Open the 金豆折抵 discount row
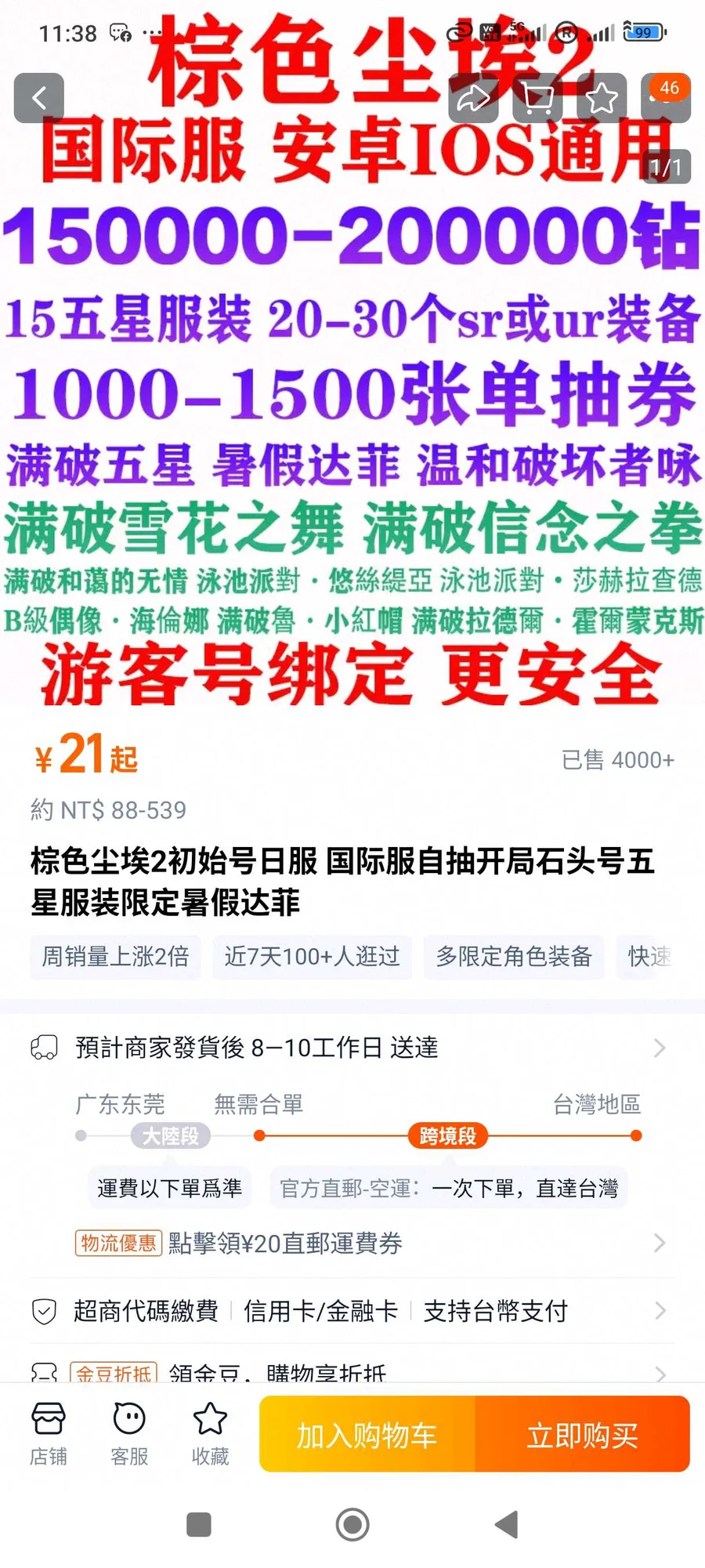This screenshot has height=1568, width=705. [x=352, y=1371]
